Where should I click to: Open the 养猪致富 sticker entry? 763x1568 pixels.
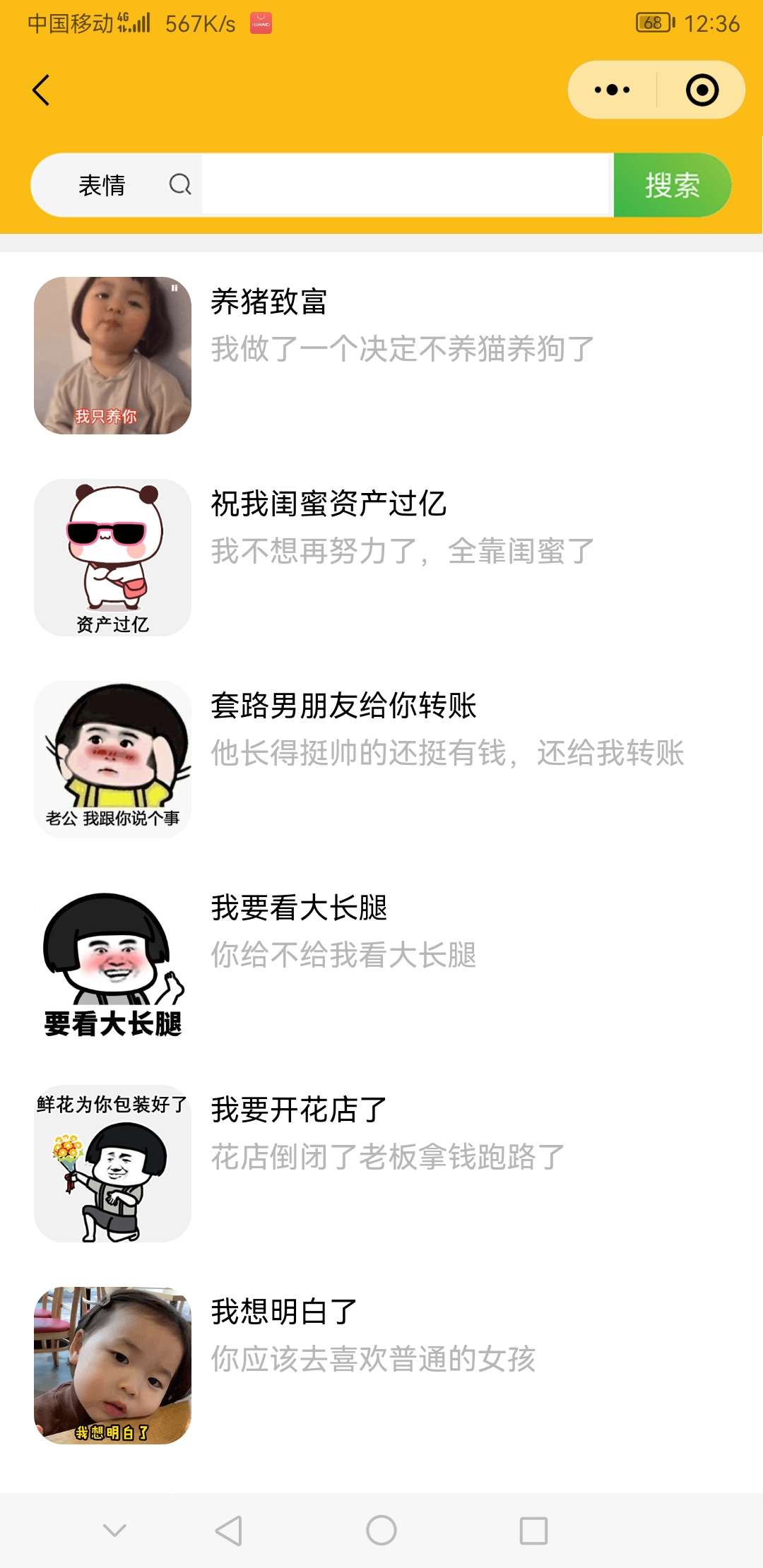[x=268, y=302]
